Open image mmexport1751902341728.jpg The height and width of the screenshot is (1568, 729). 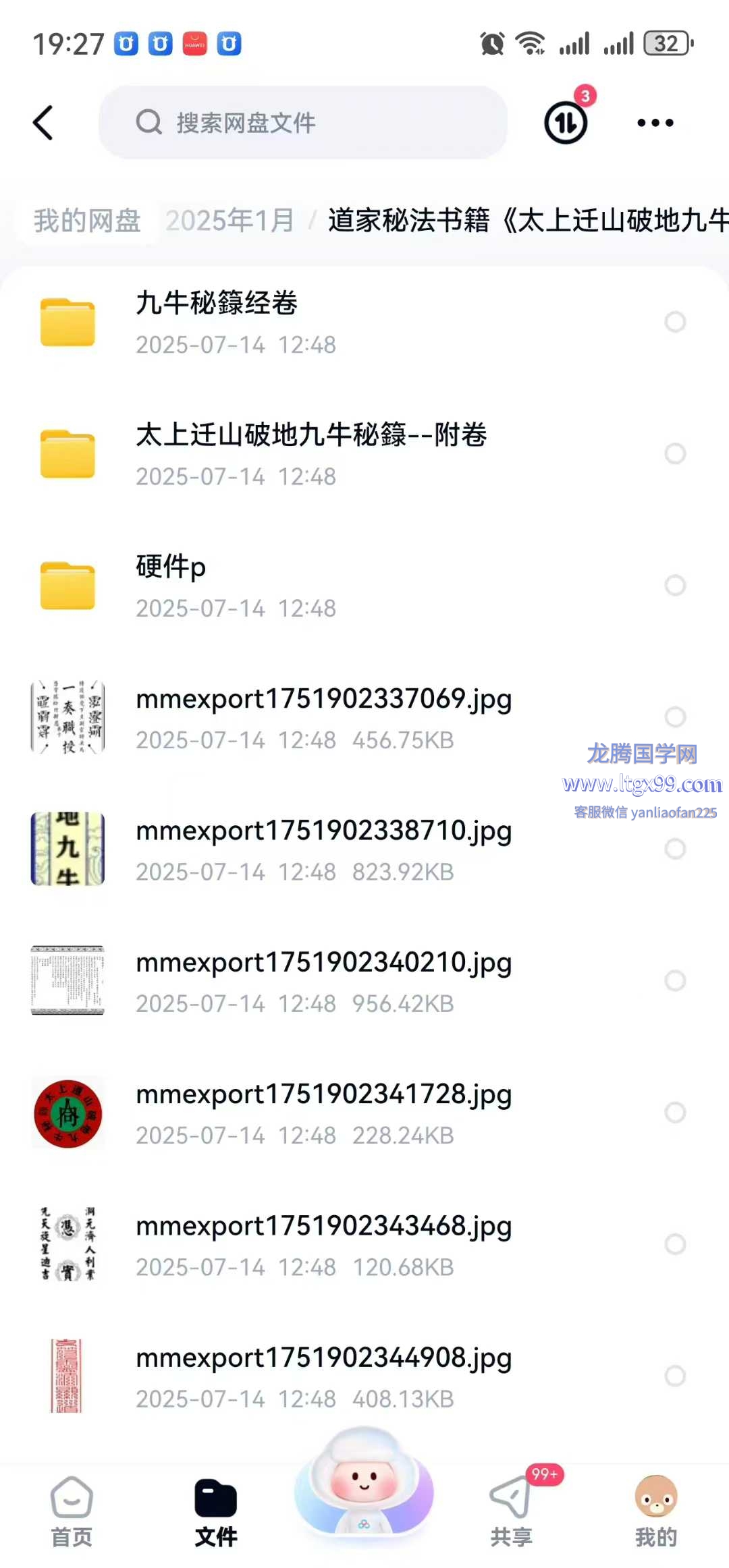tap(323, 1112)
